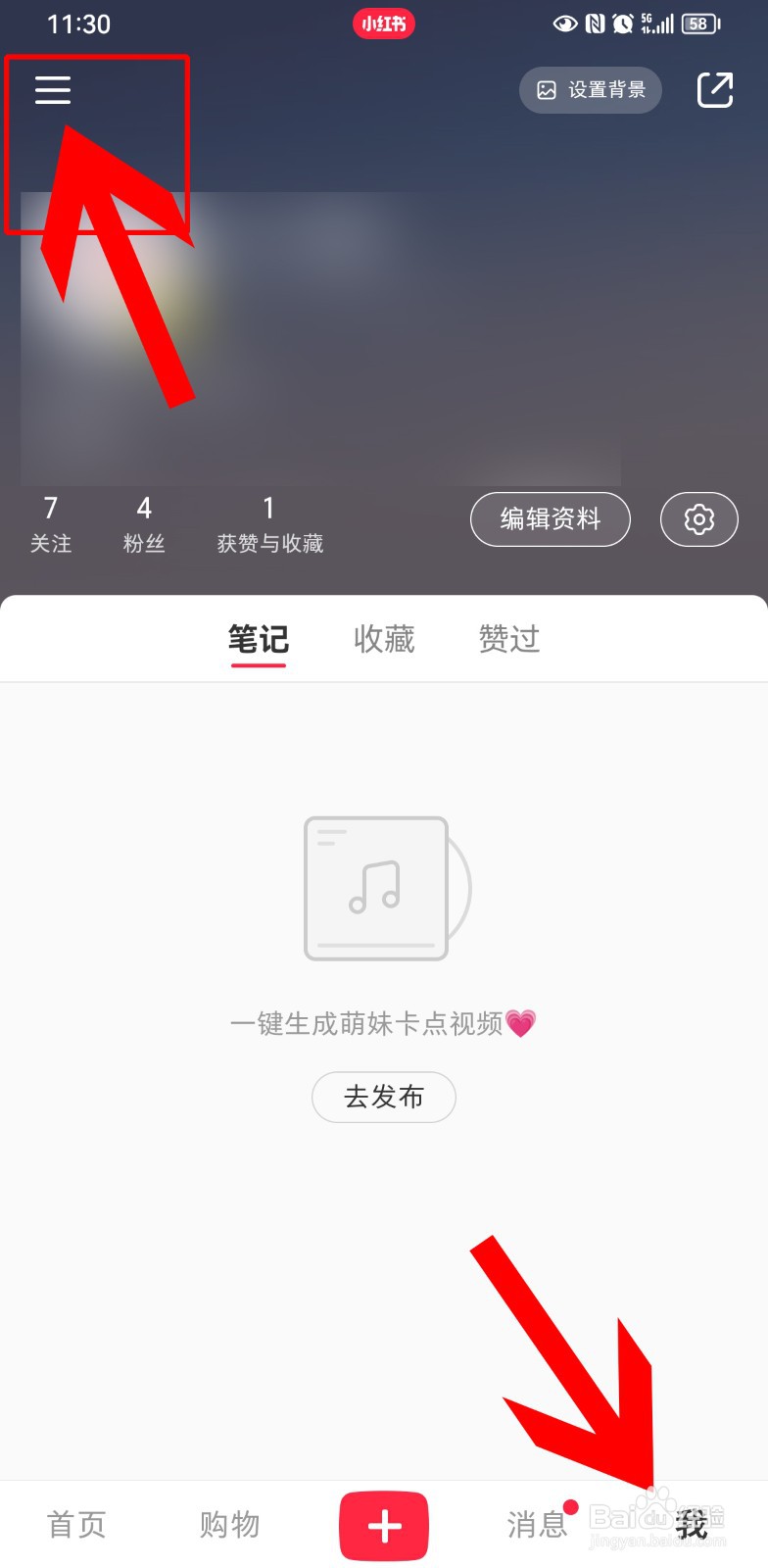
Task: Open the settings gear icon
Action: pyautogui.click(x=698, y=519)
